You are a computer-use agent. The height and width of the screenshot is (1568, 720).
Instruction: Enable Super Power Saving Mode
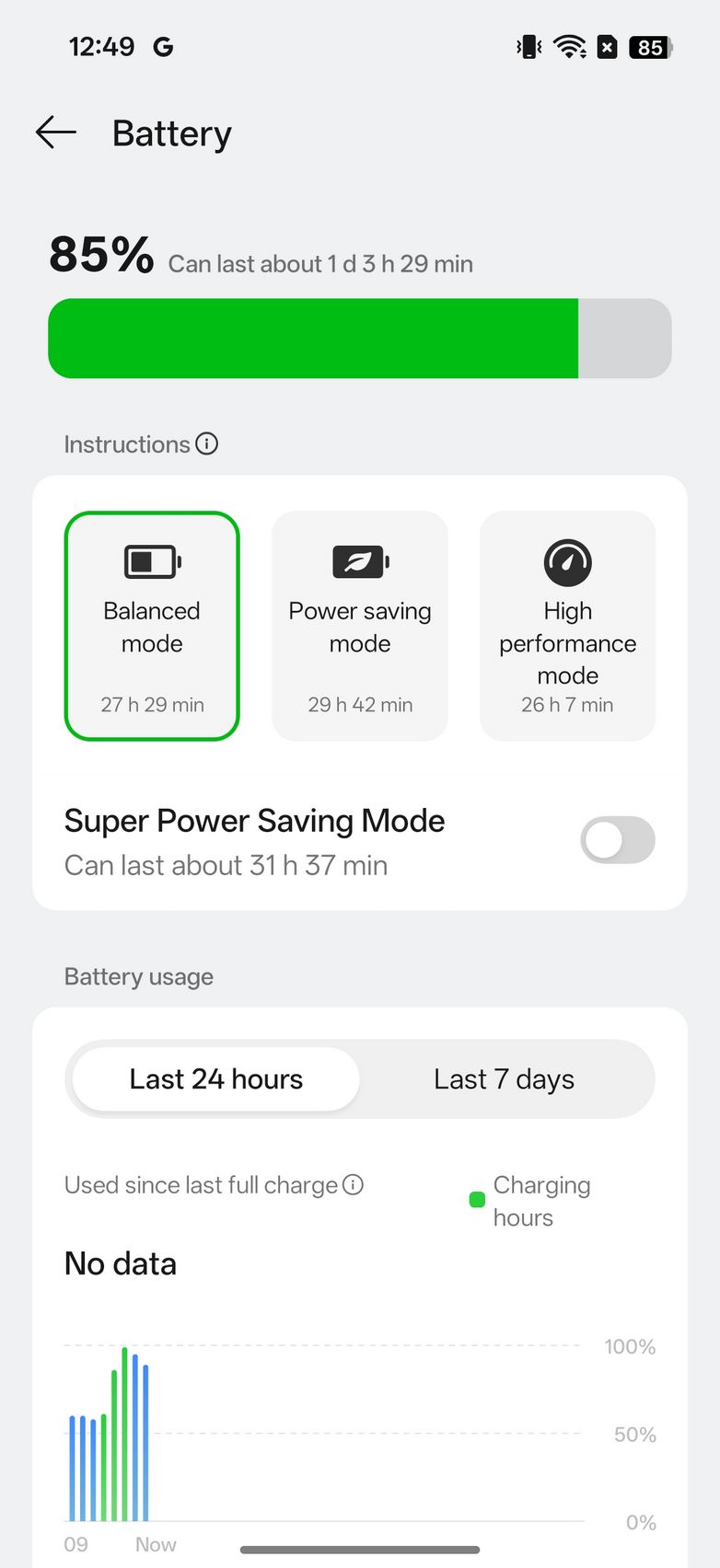pyautogui.click(x=617, y=840)
